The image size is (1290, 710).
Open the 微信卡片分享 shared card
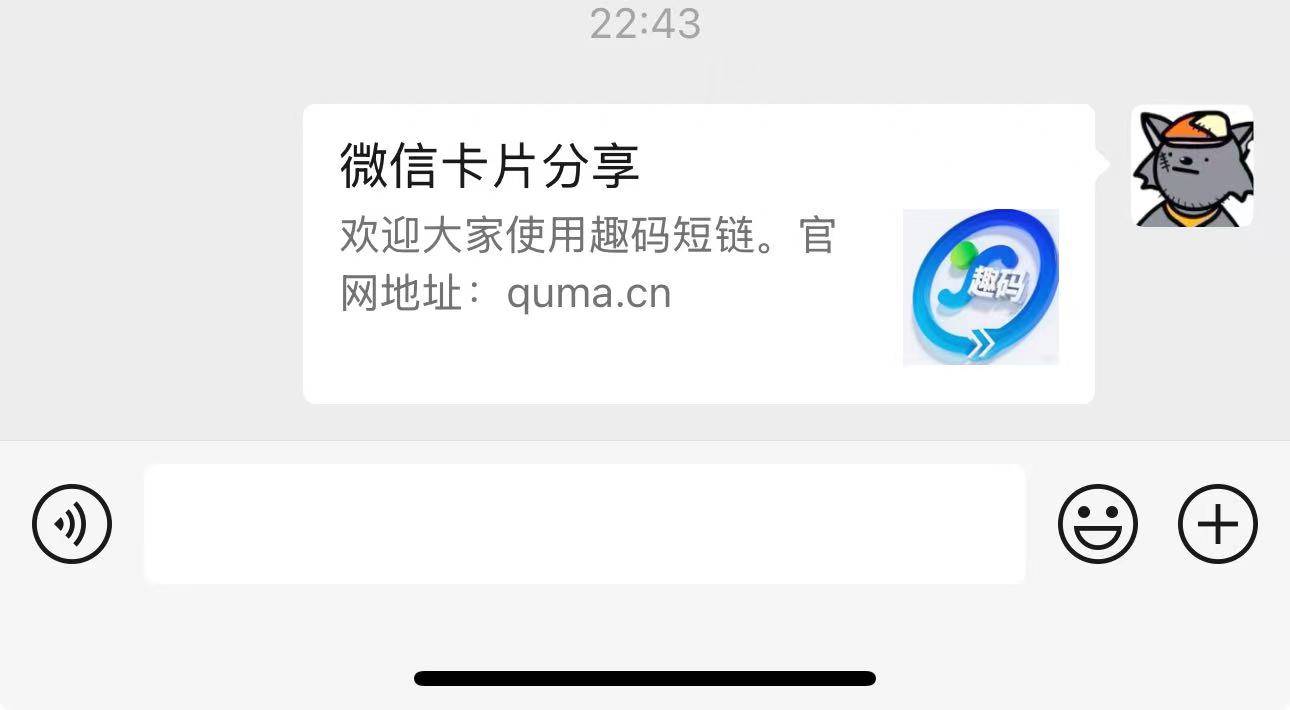(698, 254)
